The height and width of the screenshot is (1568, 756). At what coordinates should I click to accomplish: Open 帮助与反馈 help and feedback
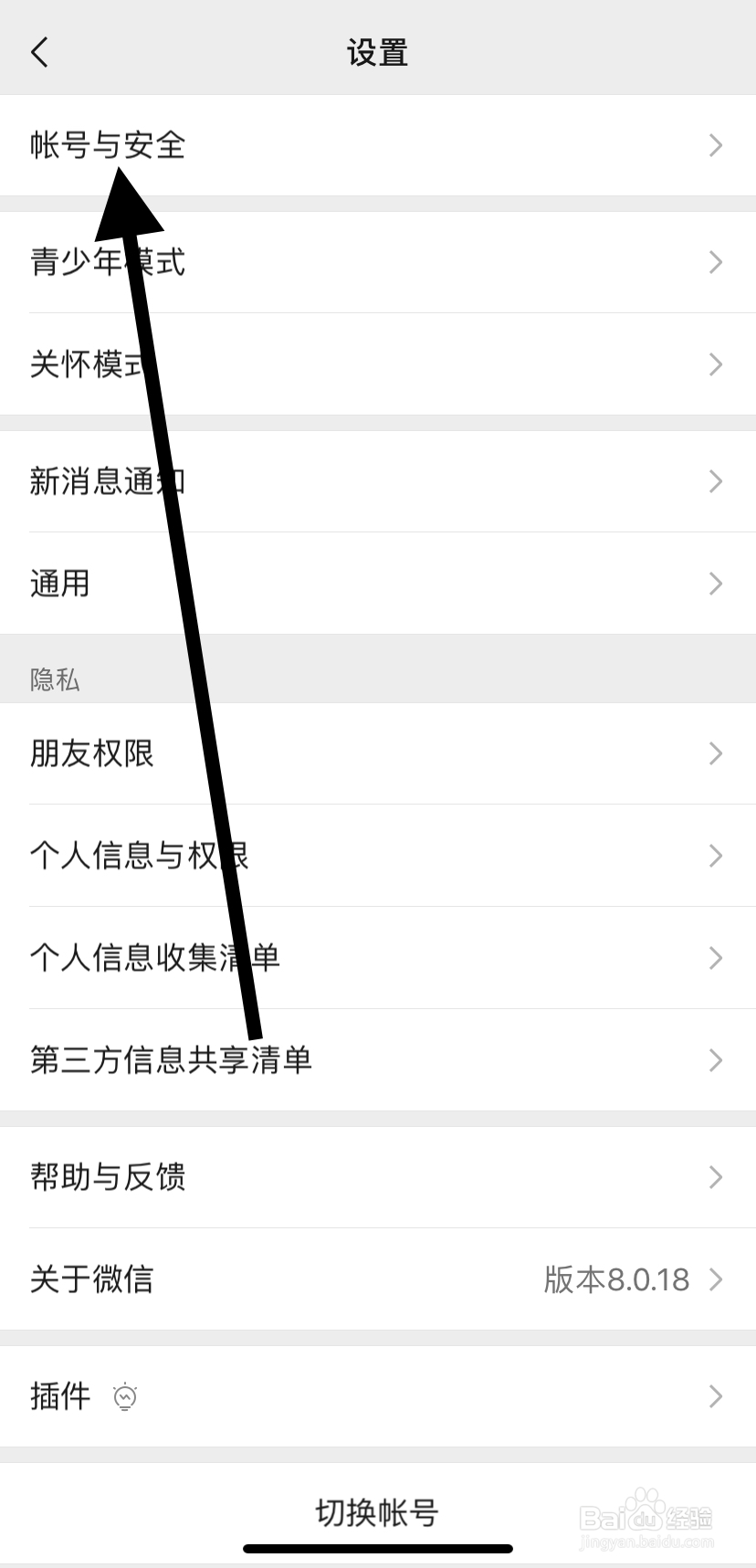coord(108,1177)
